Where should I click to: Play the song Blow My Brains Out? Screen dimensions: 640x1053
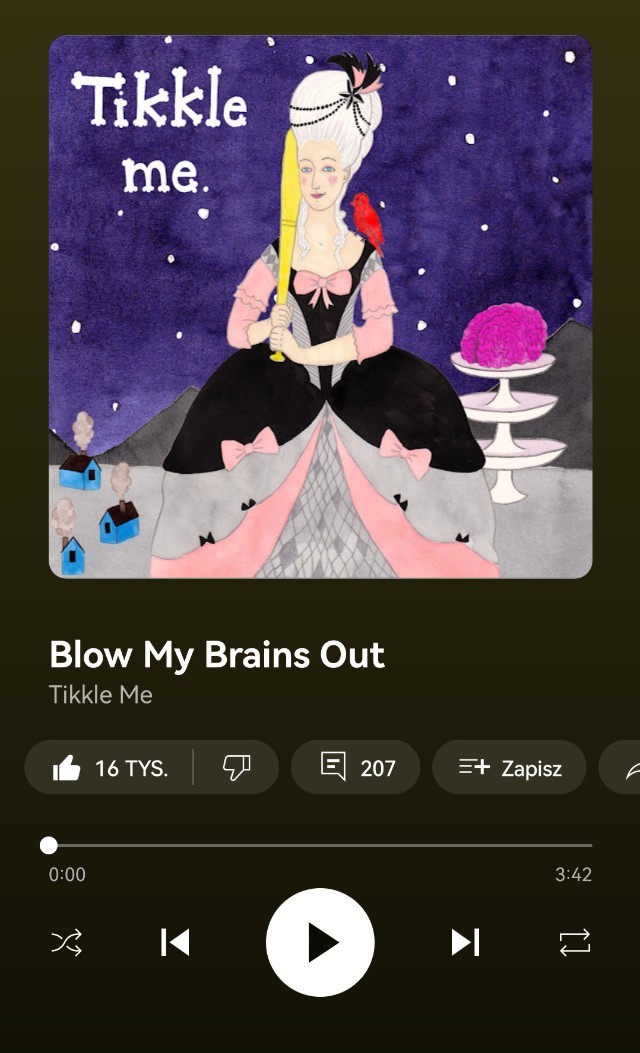(x=320, y=942)
